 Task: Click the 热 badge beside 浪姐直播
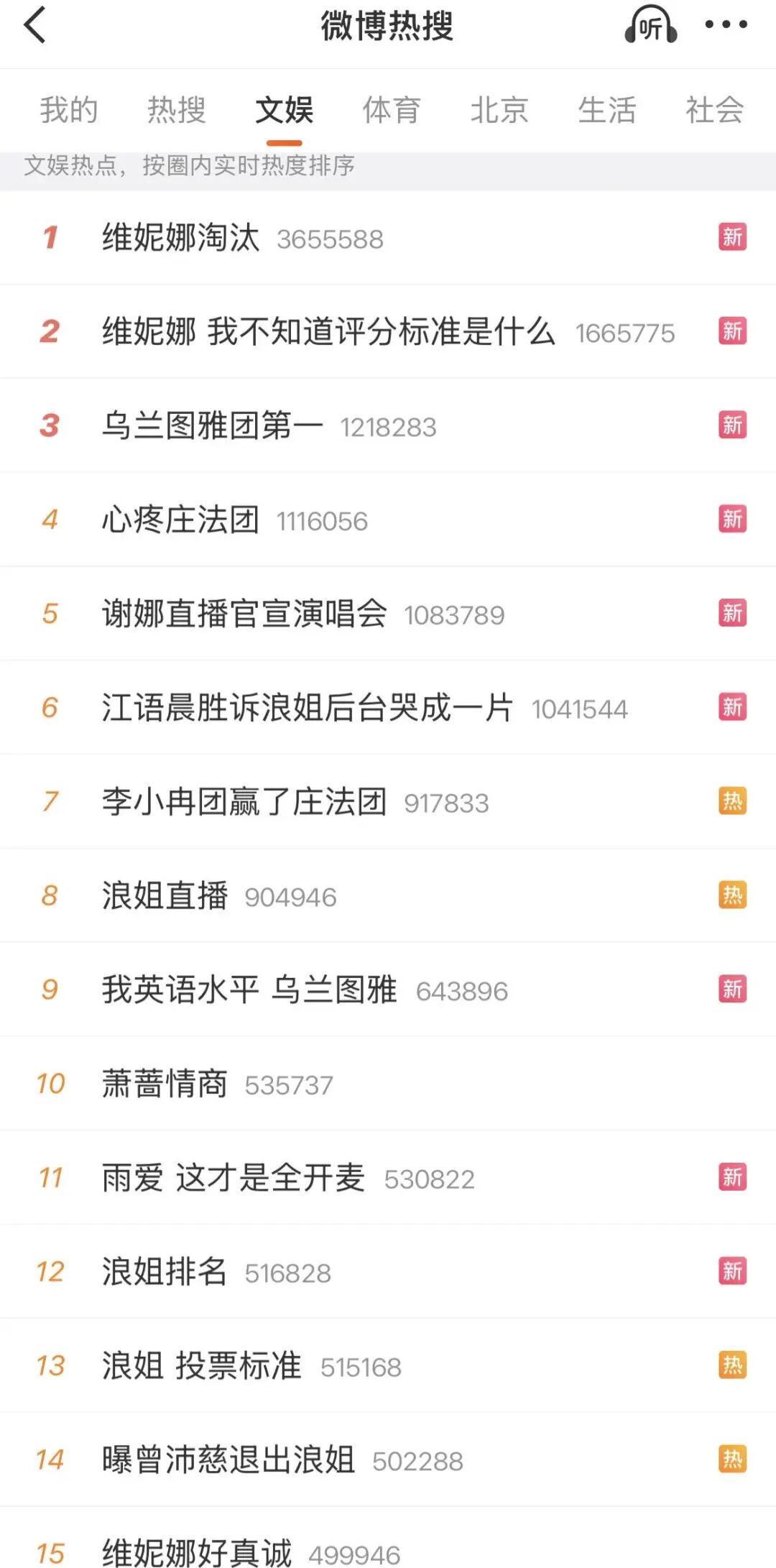coord(732,895)
